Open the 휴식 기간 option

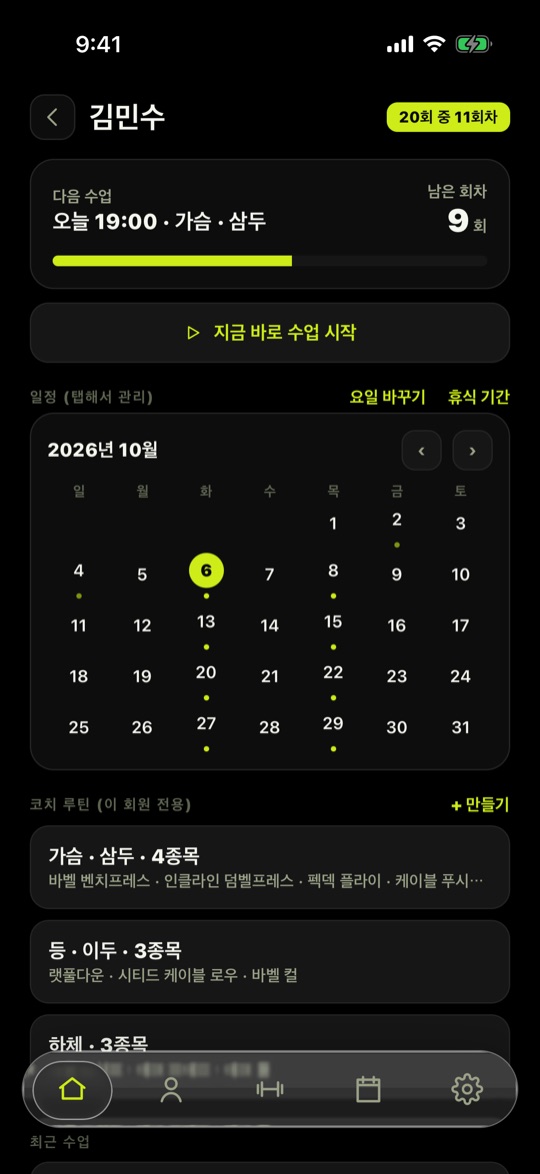(479, 397)
